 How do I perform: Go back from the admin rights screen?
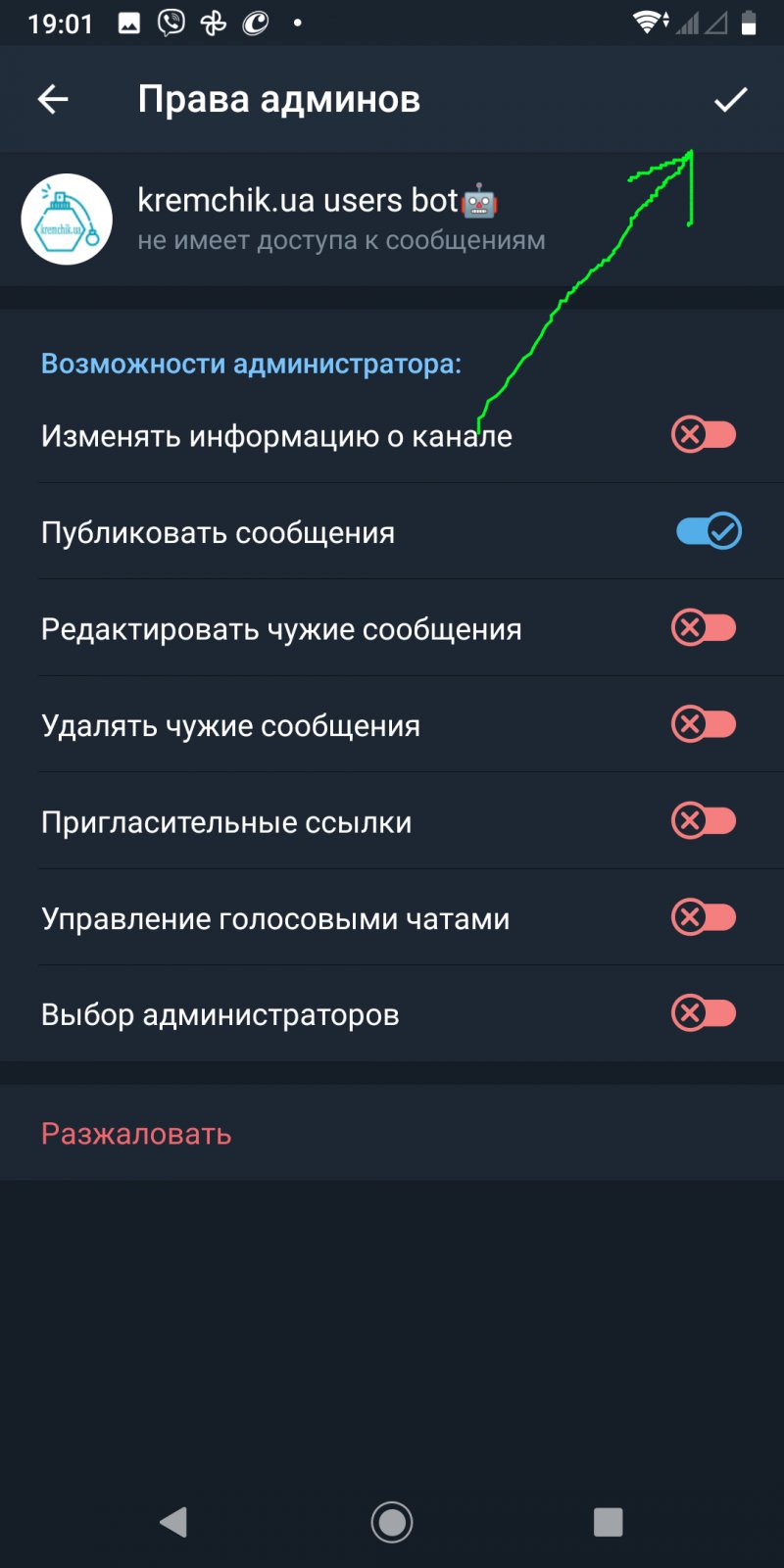point(53,99)
